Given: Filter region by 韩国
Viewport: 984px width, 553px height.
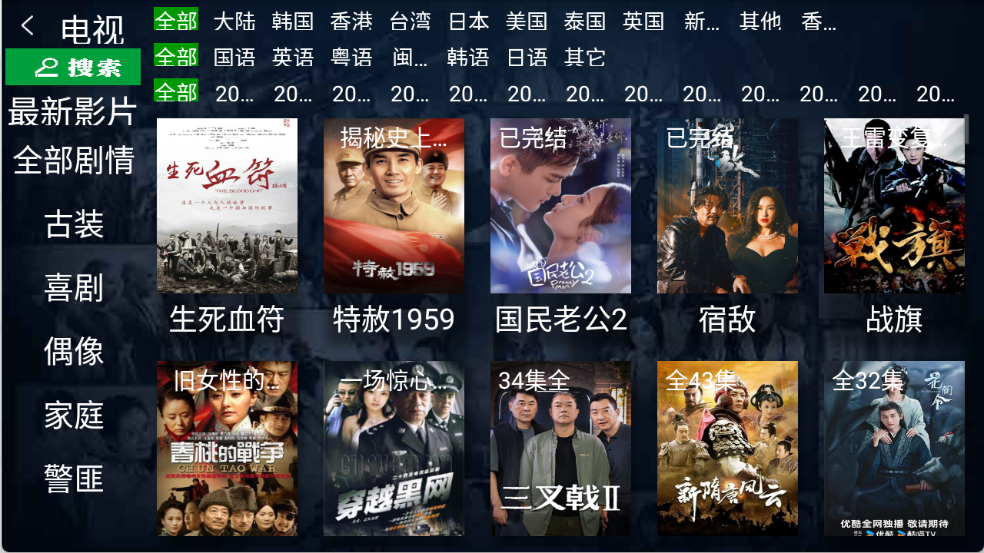Looking at the screenshot, I should pyautogui.click(x=292, y=21).
